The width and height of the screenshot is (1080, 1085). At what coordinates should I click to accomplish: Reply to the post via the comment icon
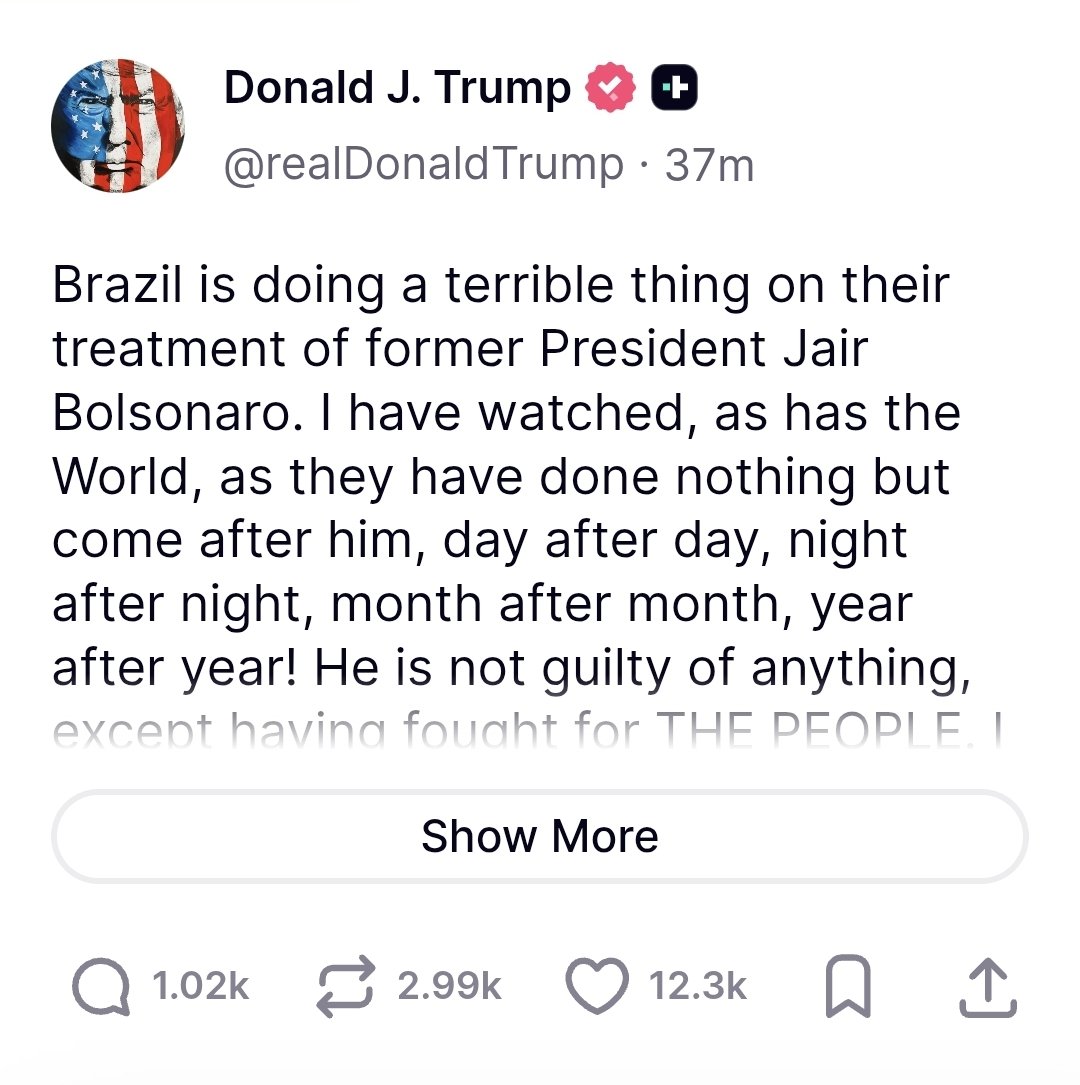tap(101, 987)
